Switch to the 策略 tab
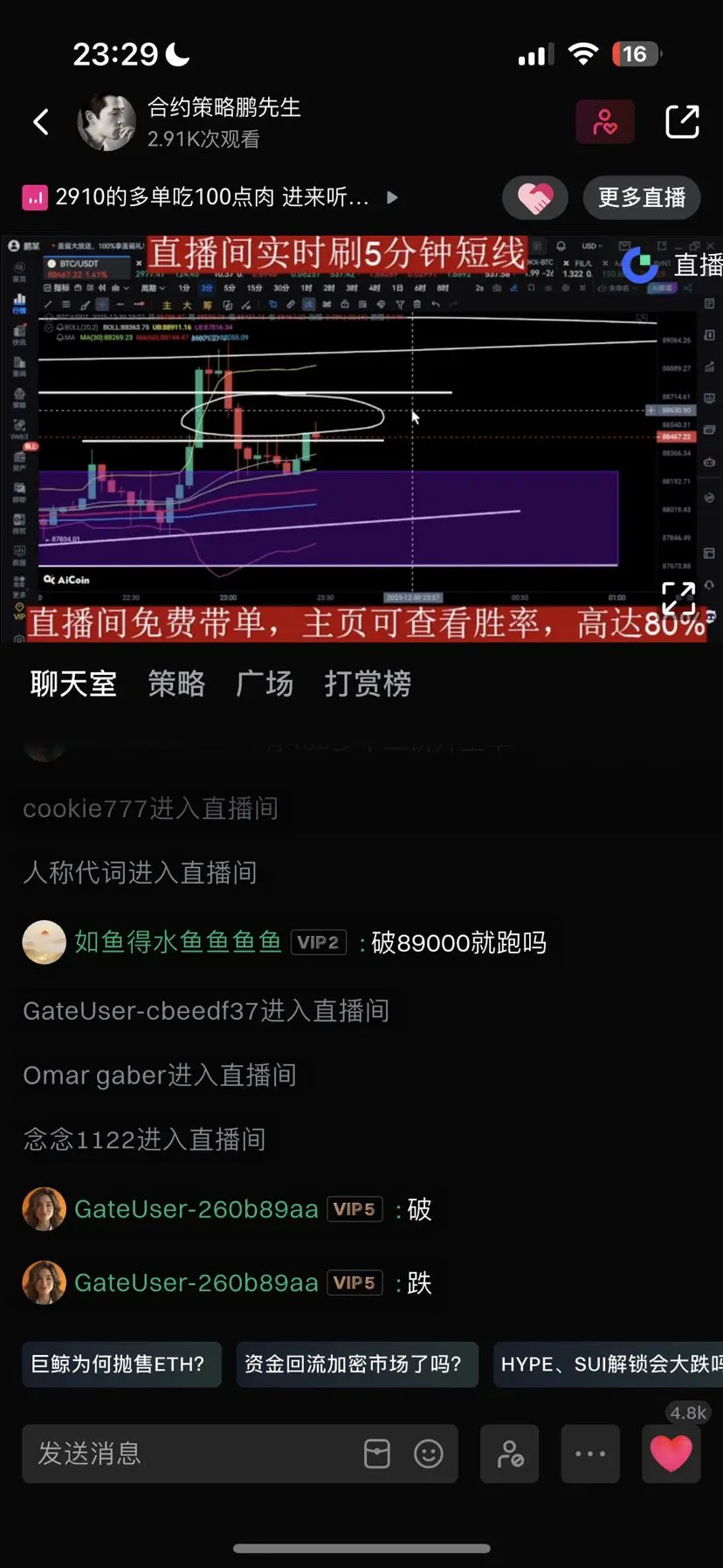Viewport: 723px width, 1568px height. click(x=176, y=684)
